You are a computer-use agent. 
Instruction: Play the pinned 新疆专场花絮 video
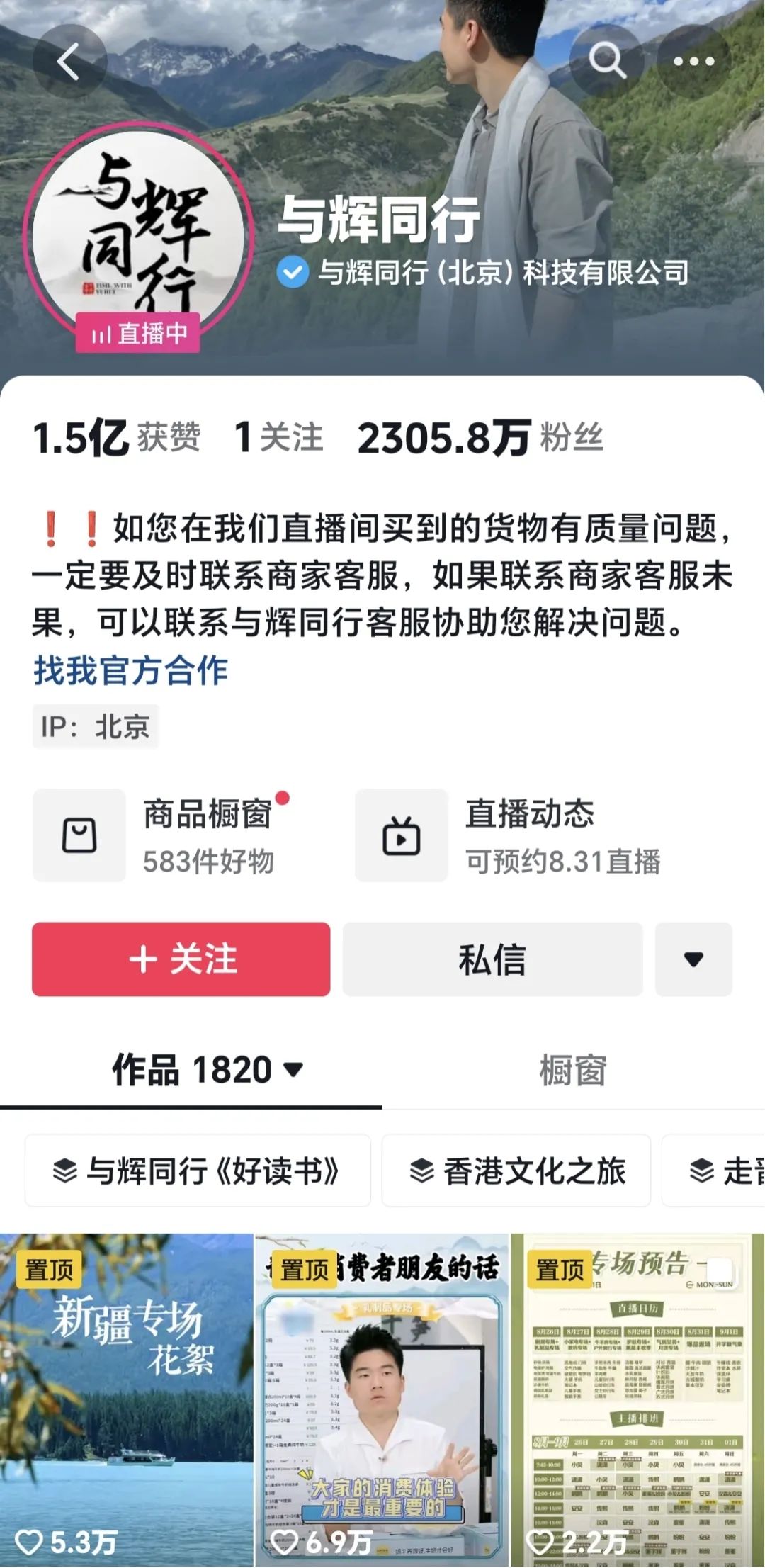(x=126, y=1399)
